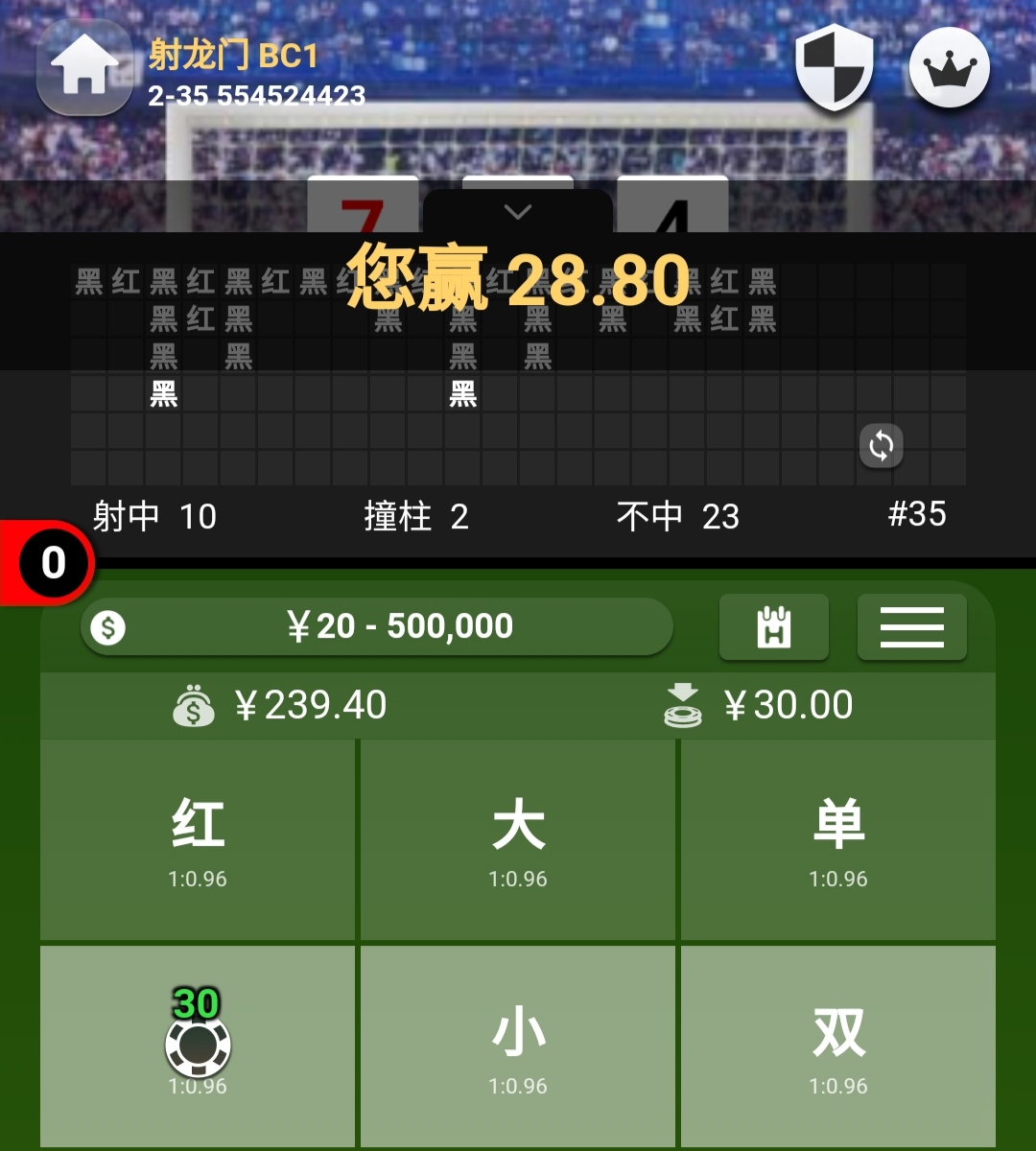The height and width of the screenshot is (1151, 1036).
Task: Bet on 大 (big)
Action: pyautogui.click(x=518, y=840)
